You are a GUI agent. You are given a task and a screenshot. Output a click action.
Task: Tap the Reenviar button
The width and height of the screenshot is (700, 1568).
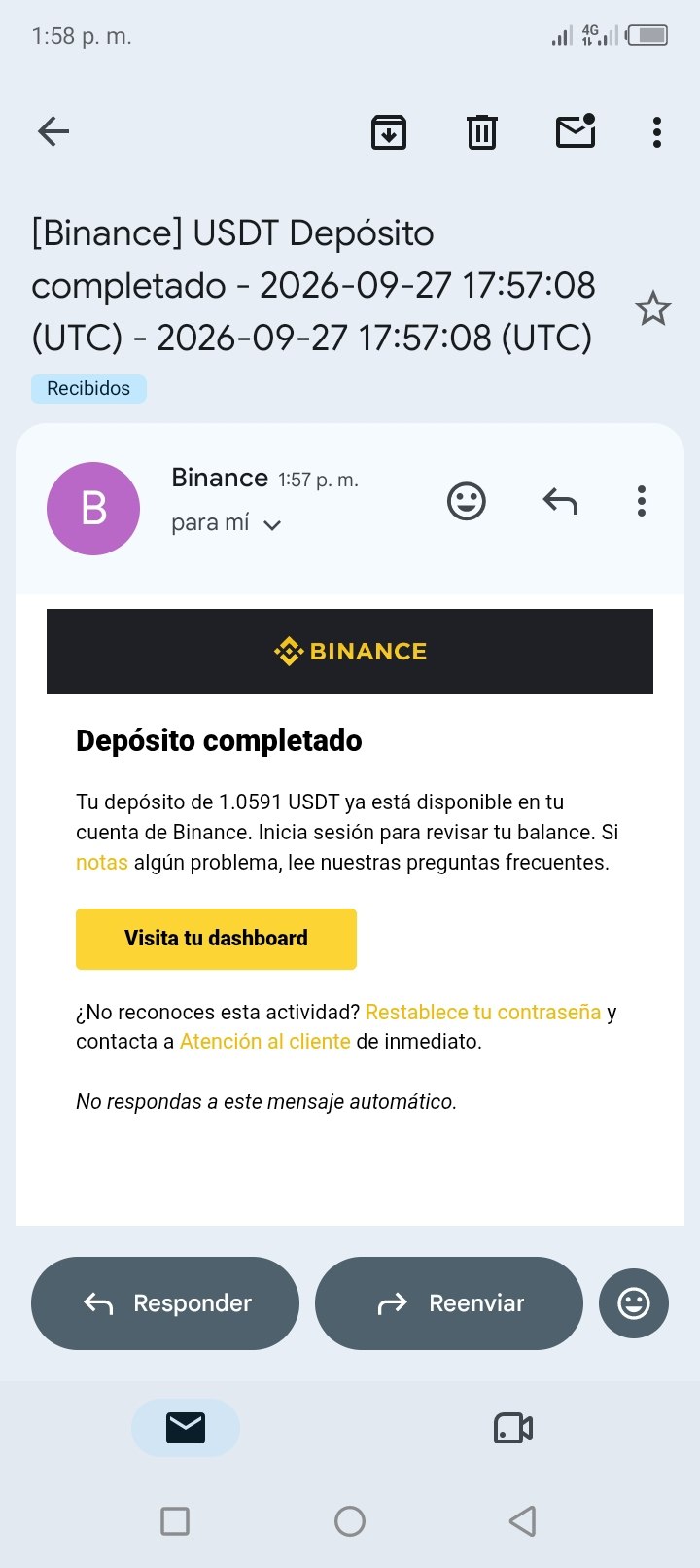click(449, 1303)
